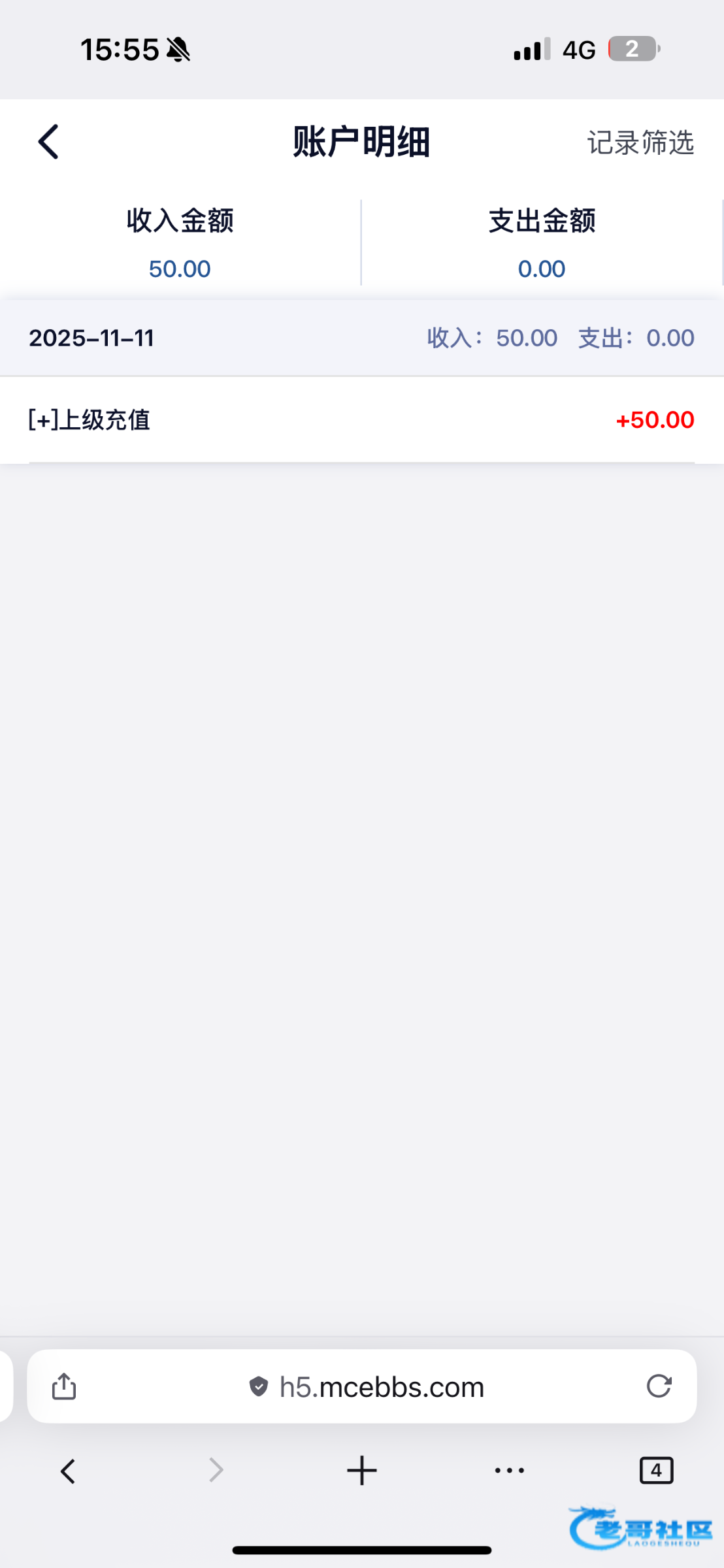Open the 上级充值 +50.00 transaction
This screenshot has width=724, height=1568.
click(361, 420)
